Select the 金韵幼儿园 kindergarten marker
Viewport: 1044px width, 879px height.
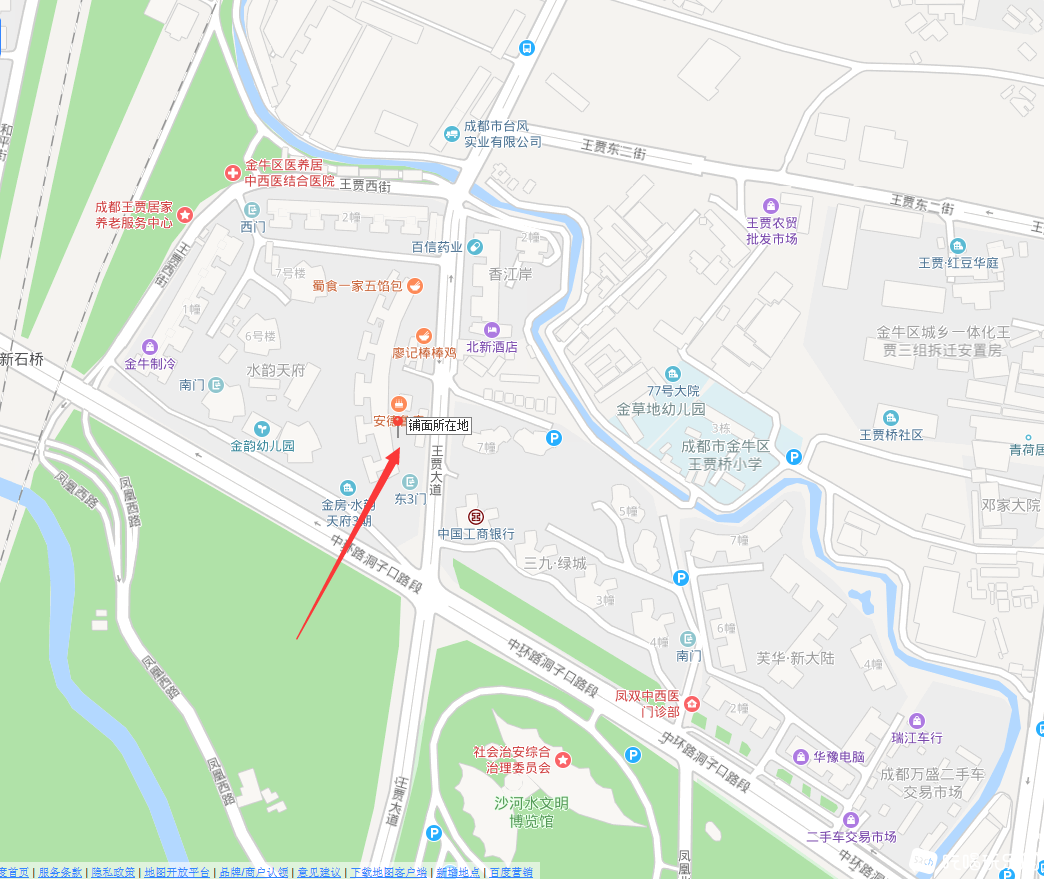(x=263, y=428)
